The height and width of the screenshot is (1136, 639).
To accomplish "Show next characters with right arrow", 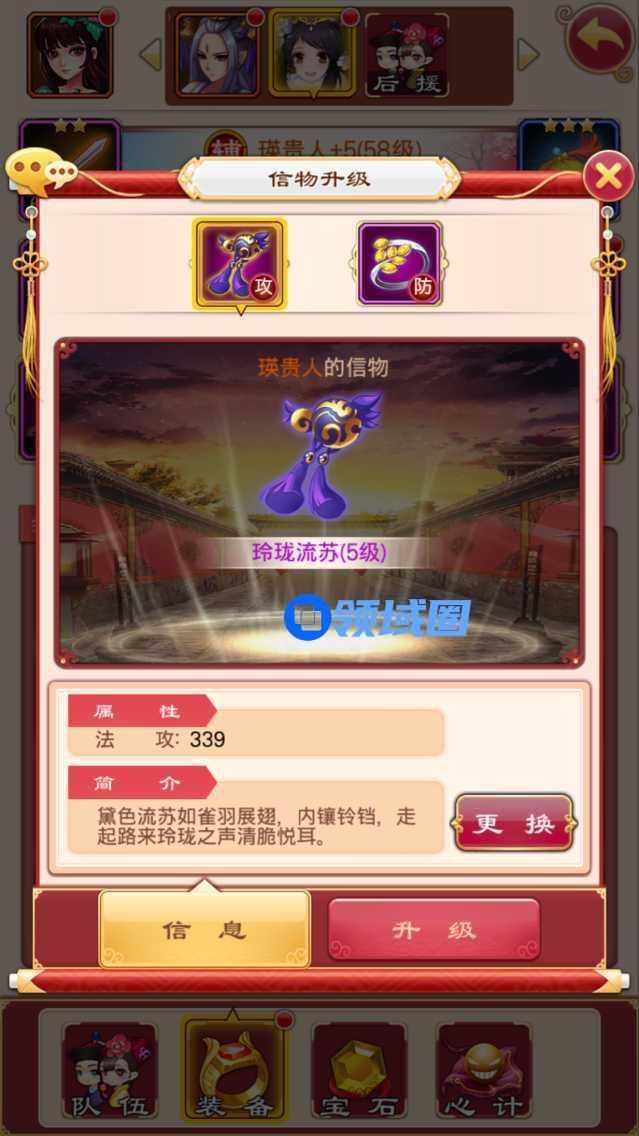I will pyautogui.click(x=528, y=54).
